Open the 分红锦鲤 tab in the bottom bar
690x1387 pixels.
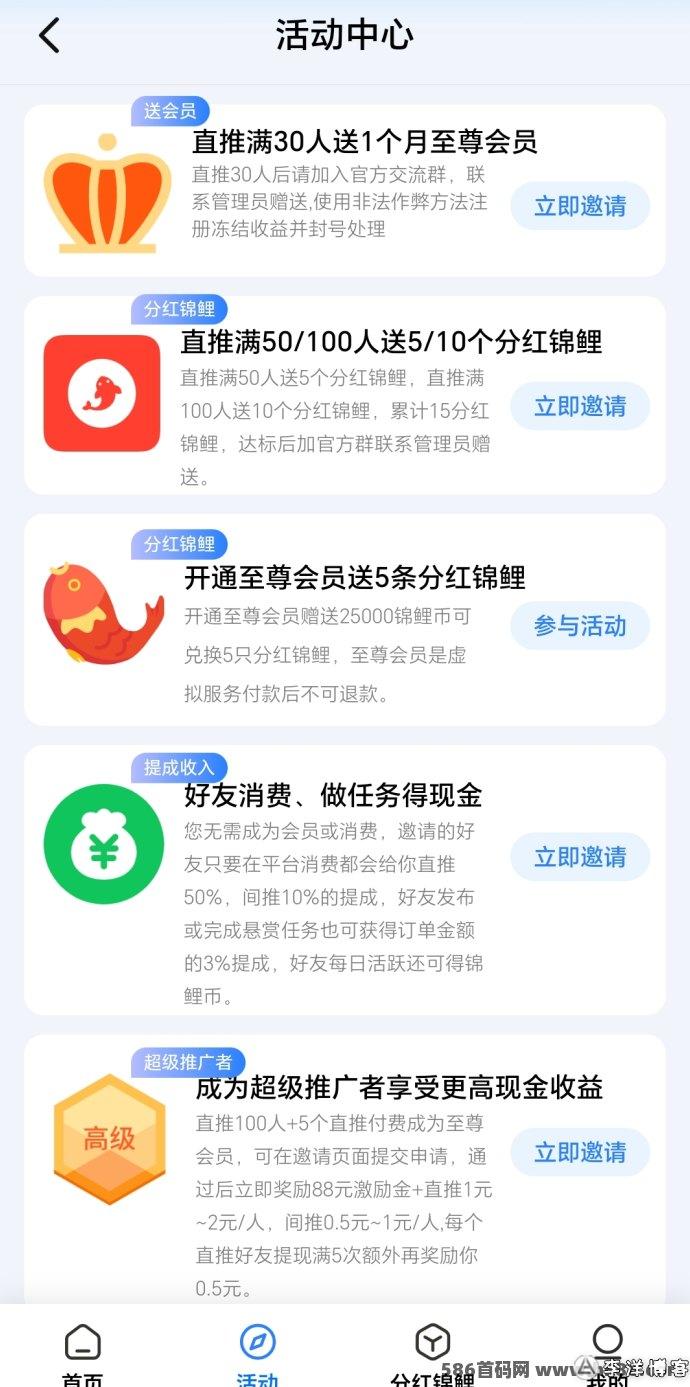click(432, 1354)
